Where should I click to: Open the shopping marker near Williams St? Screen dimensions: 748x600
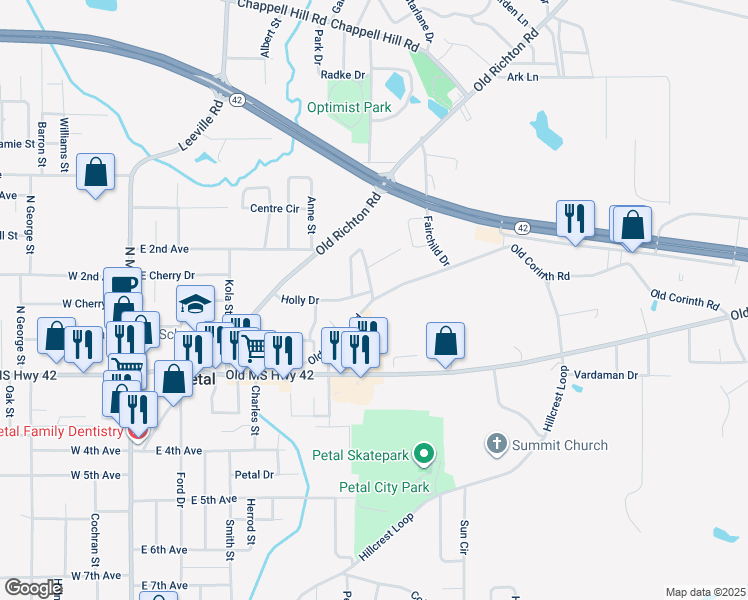click(95, 174)
